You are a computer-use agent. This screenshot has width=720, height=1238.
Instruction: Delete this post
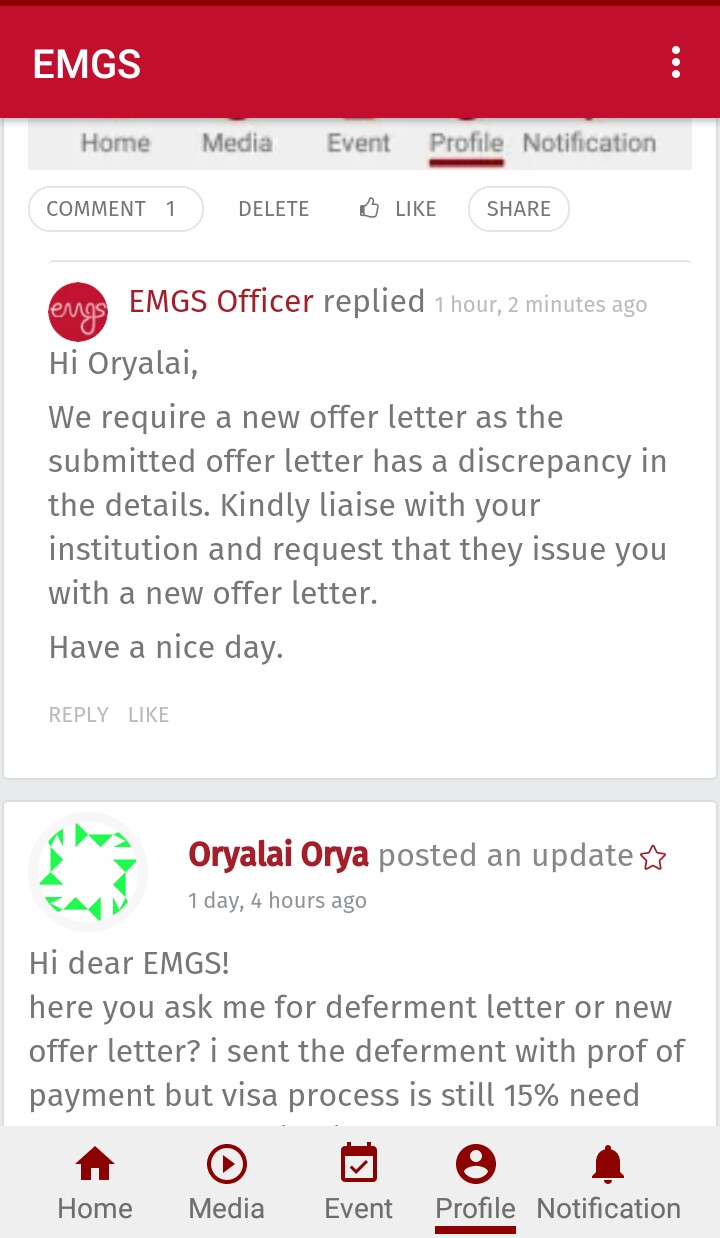pyautogui.click(x=273, y=209)
